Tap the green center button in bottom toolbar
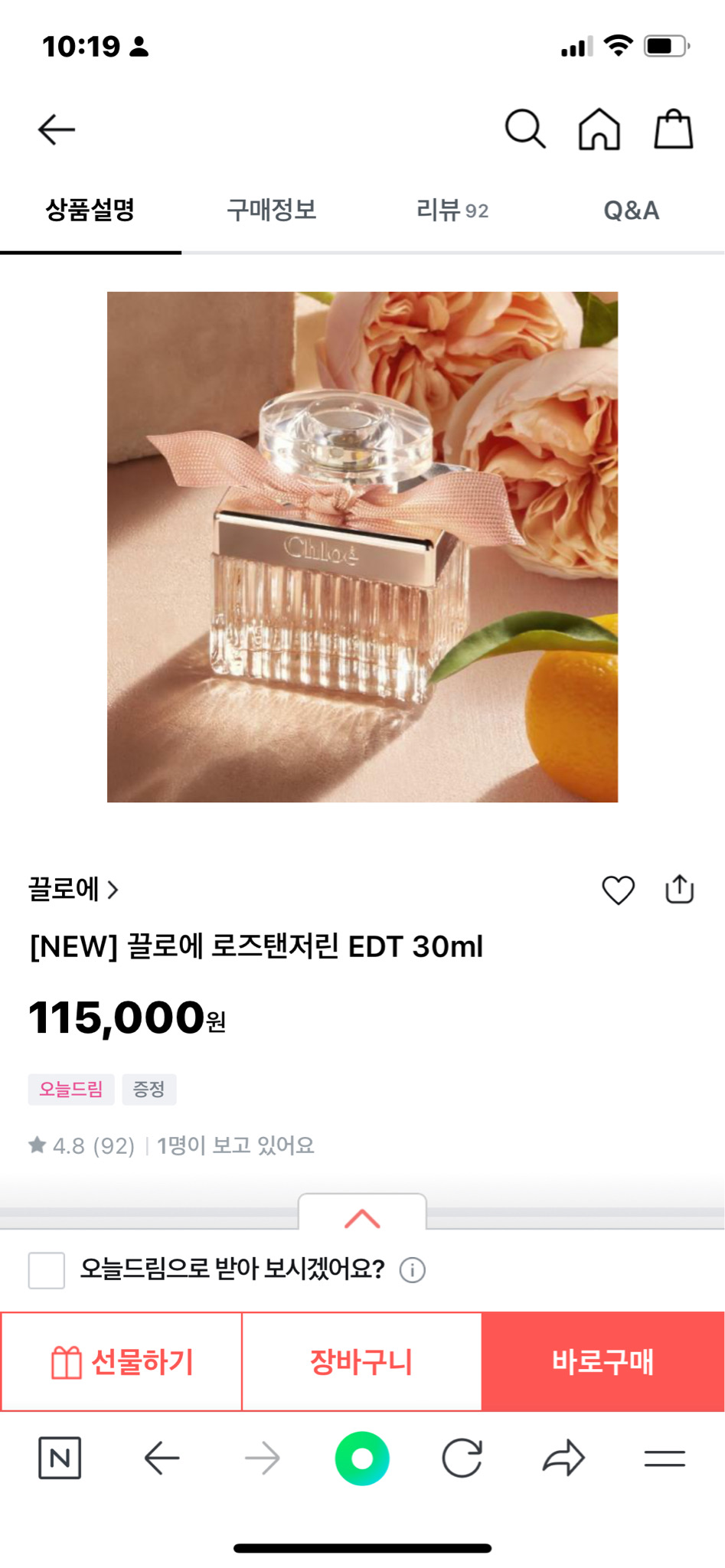725x1568 pixels. click(x=362, y=1458)
